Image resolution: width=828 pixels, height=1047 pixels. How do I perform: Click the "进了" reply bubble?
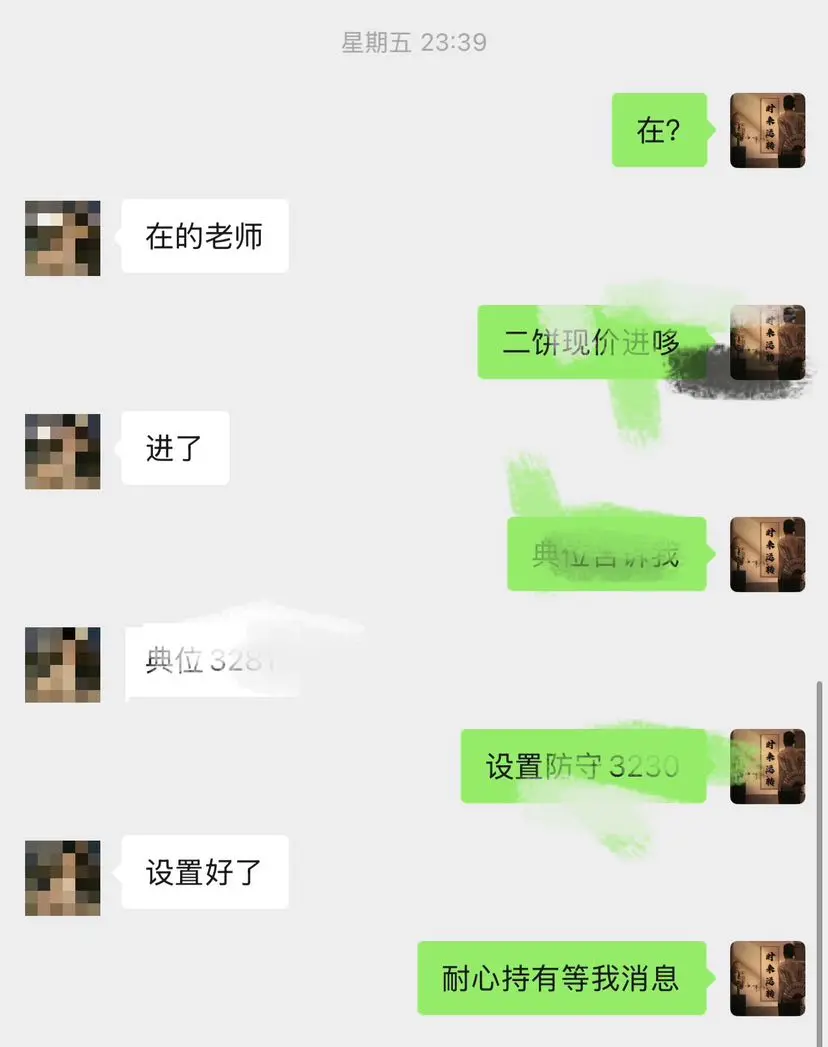click(175, 449)
